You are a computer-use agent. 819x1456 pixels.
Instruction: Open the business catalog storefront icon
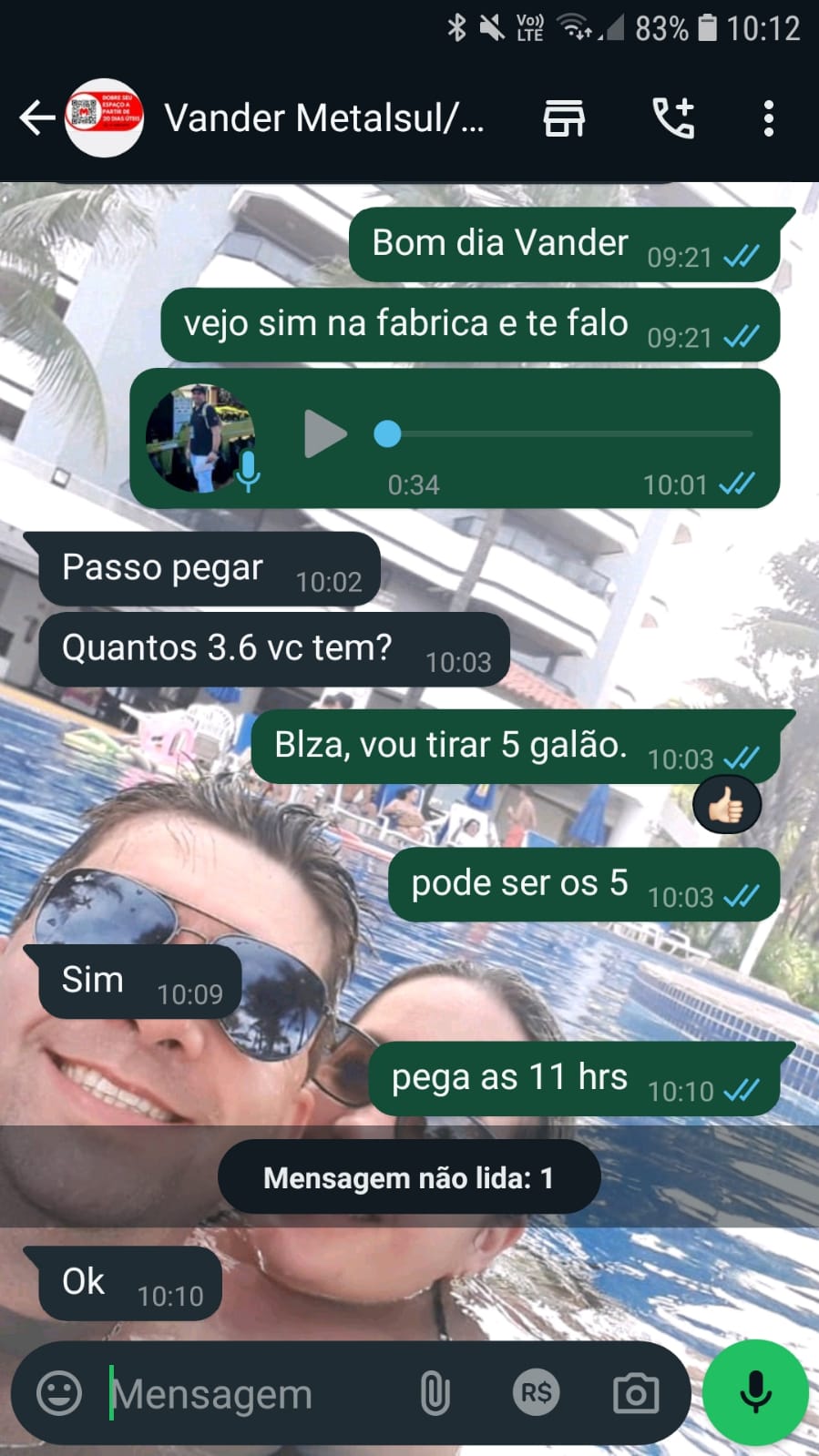[564, 118]
